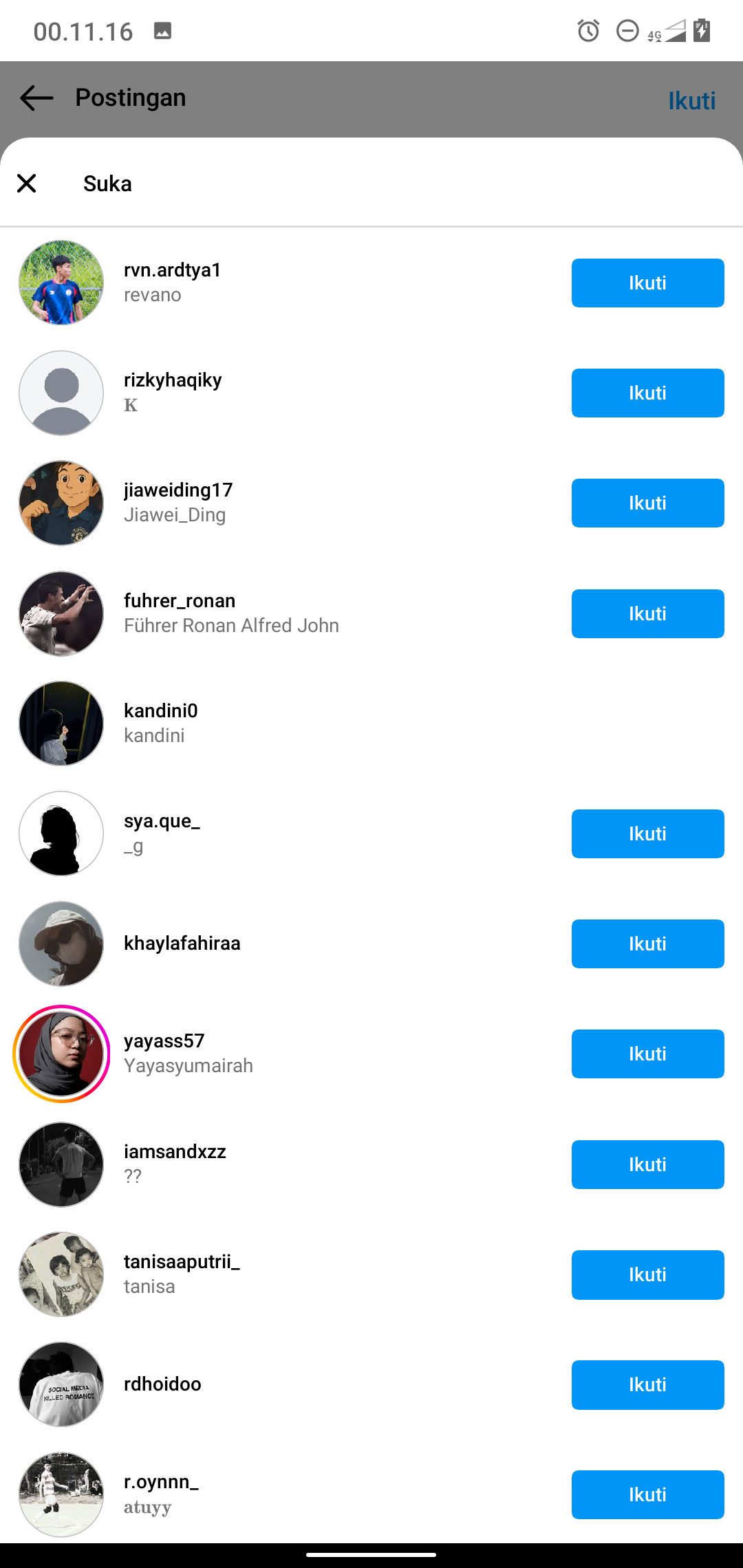Image resolution: width=743 pixels, height=1568 pixels.
Task: Follow rizkyhaqiky
Action: (647, 393)
